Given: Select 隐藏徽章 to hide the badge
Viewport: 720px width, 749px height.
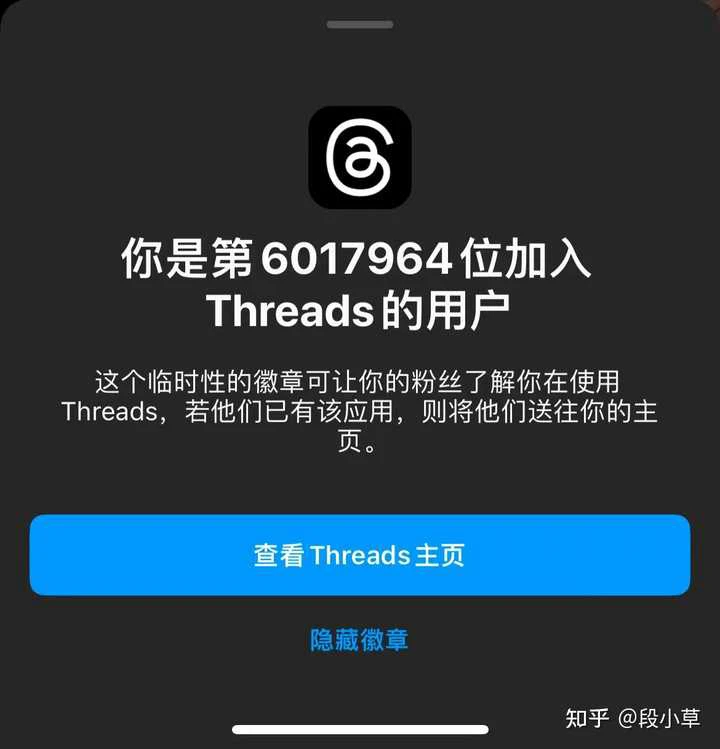Looking at the screenshot, I should pos(359,640).
